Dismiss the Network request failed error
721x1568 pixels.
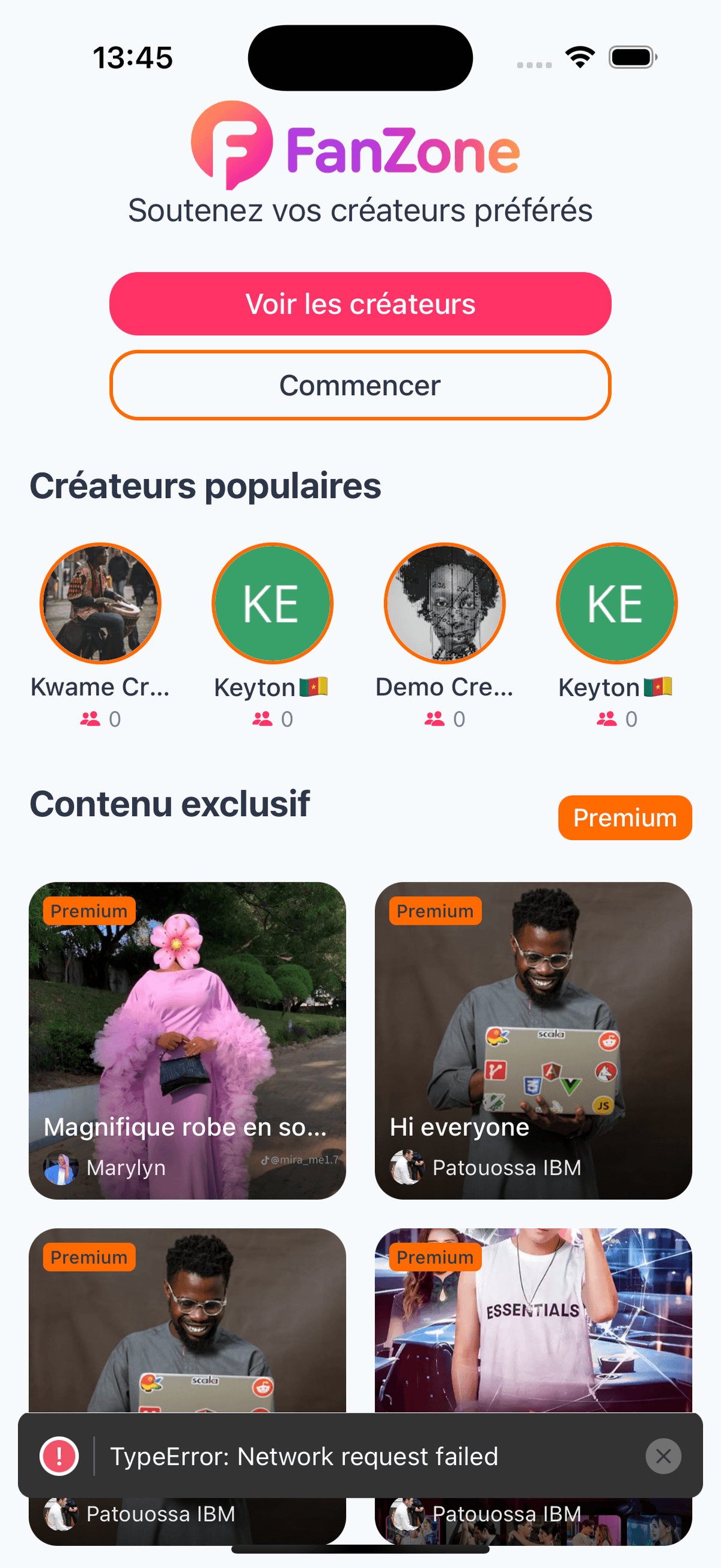(663, 1456)
